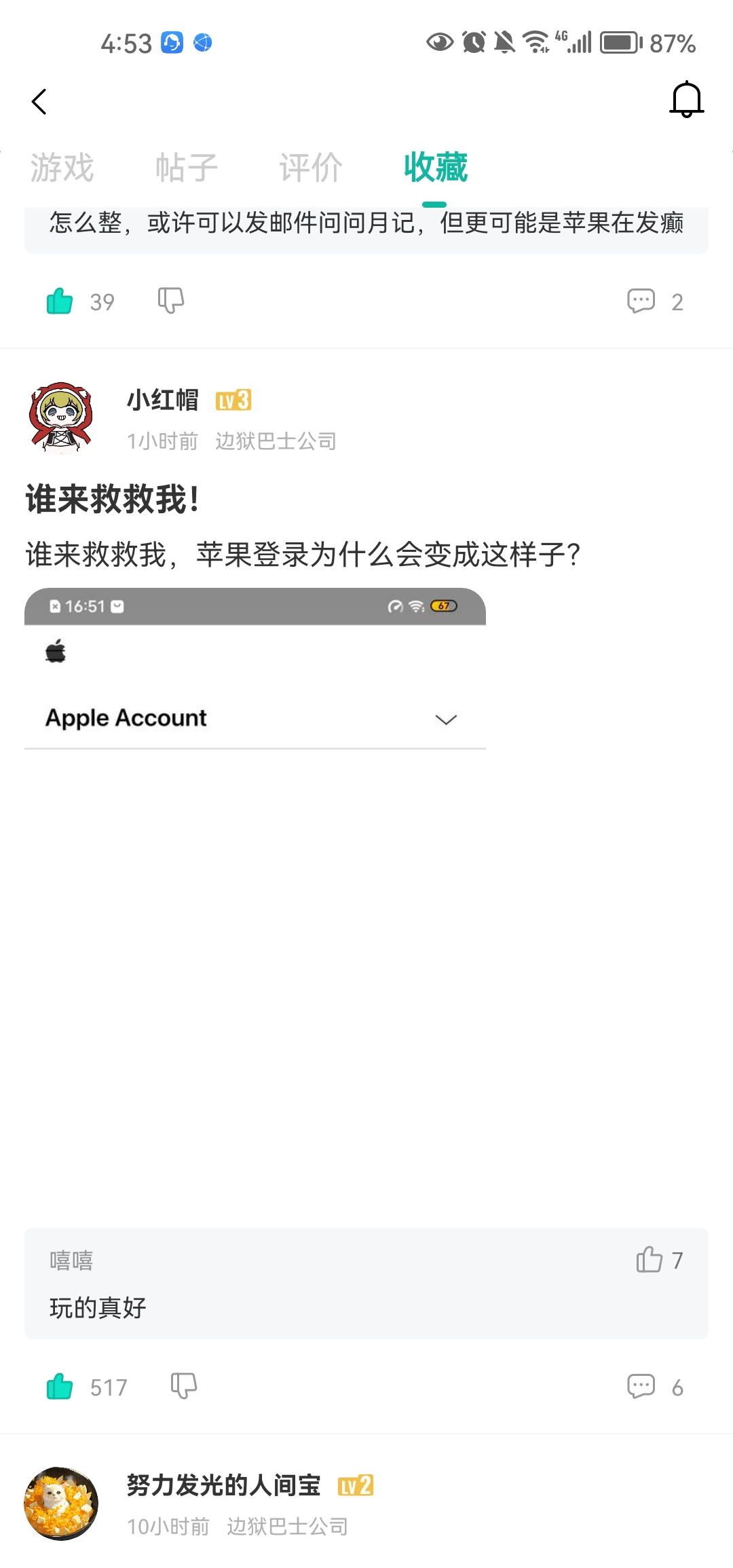Like the post showing 517 likes
This screenshot has width=733, height=1568.
(60, 1387)
